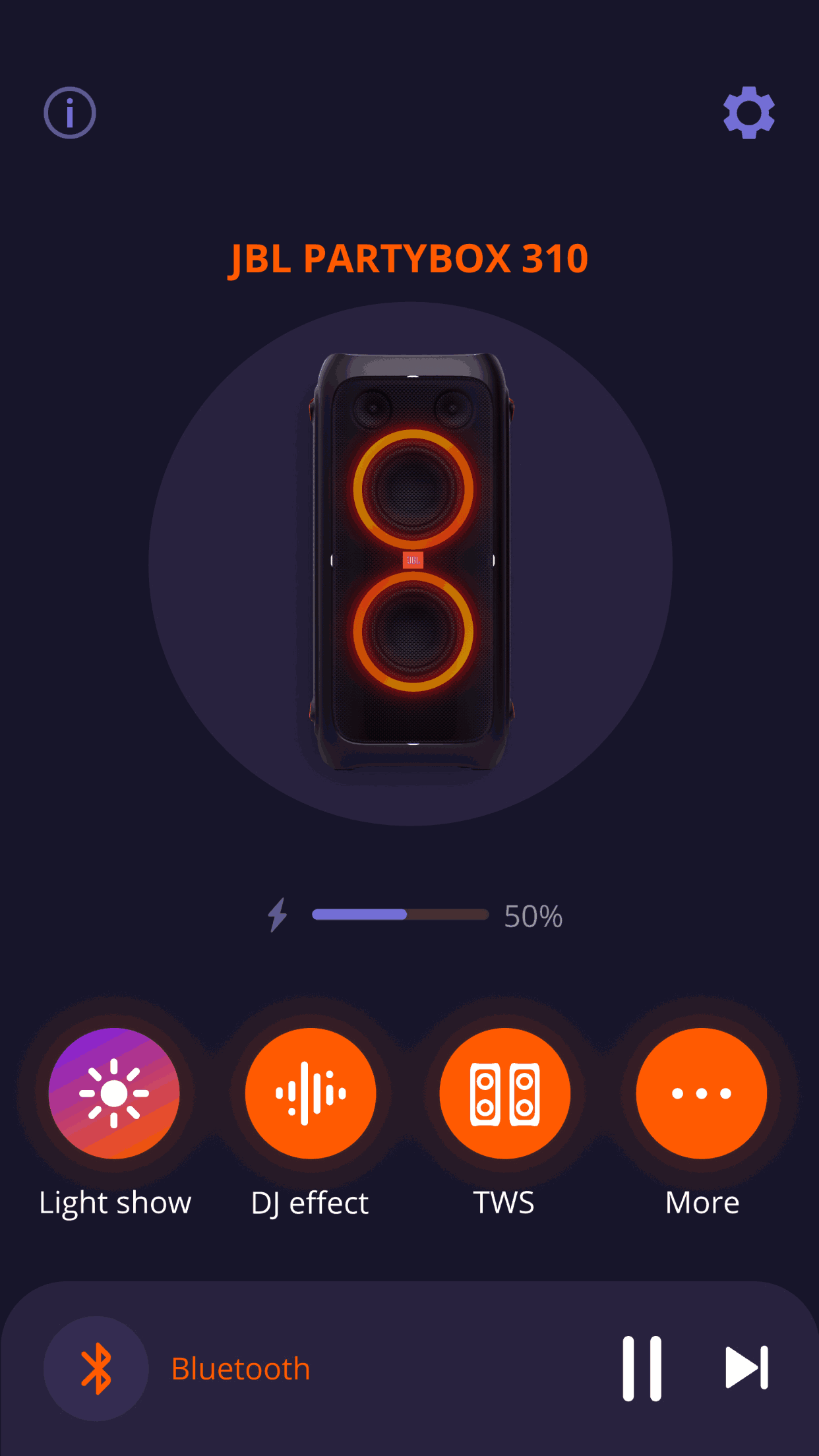Pause the current playback

point(642,1368)
